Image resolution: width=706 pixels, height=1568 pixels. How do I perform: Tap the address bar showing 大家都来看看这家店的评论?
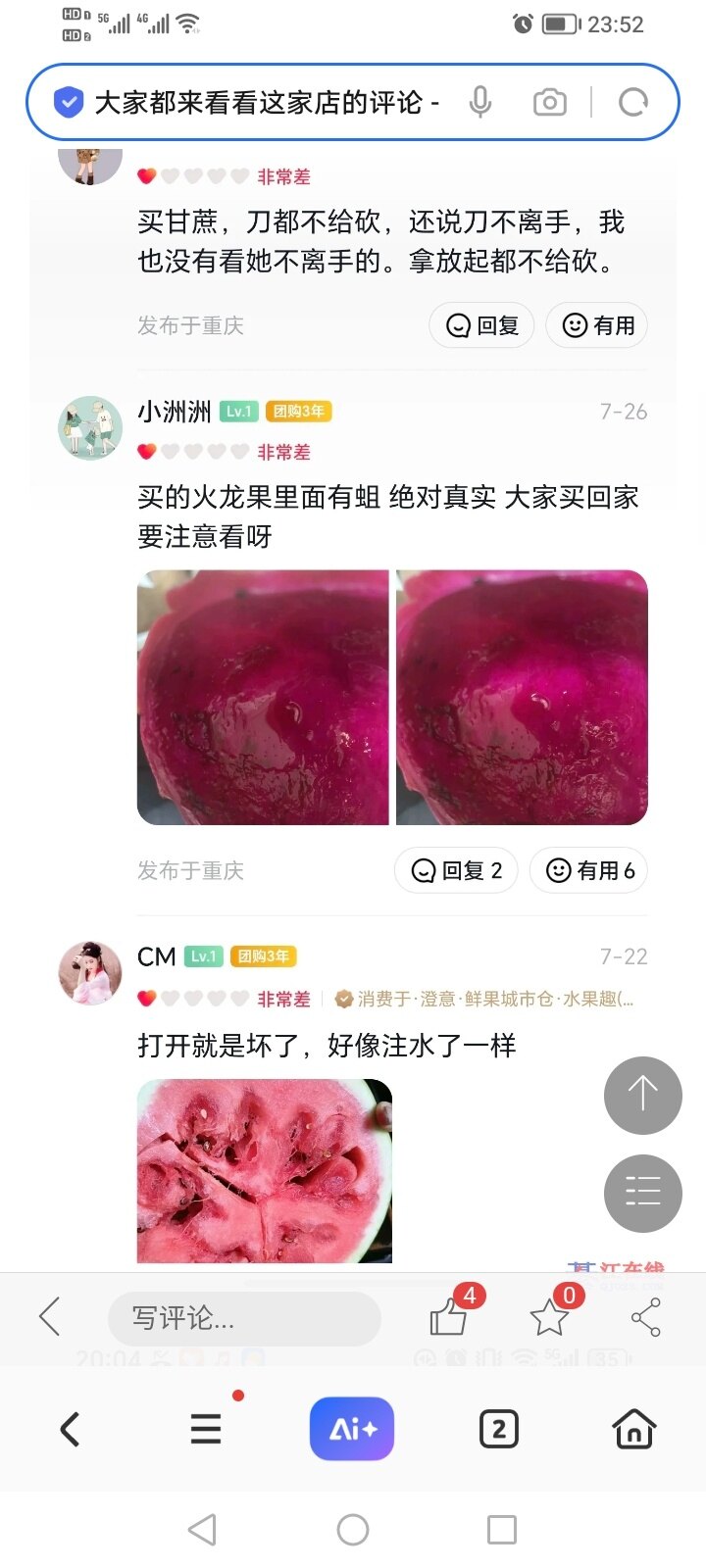(x=265, y=102)
